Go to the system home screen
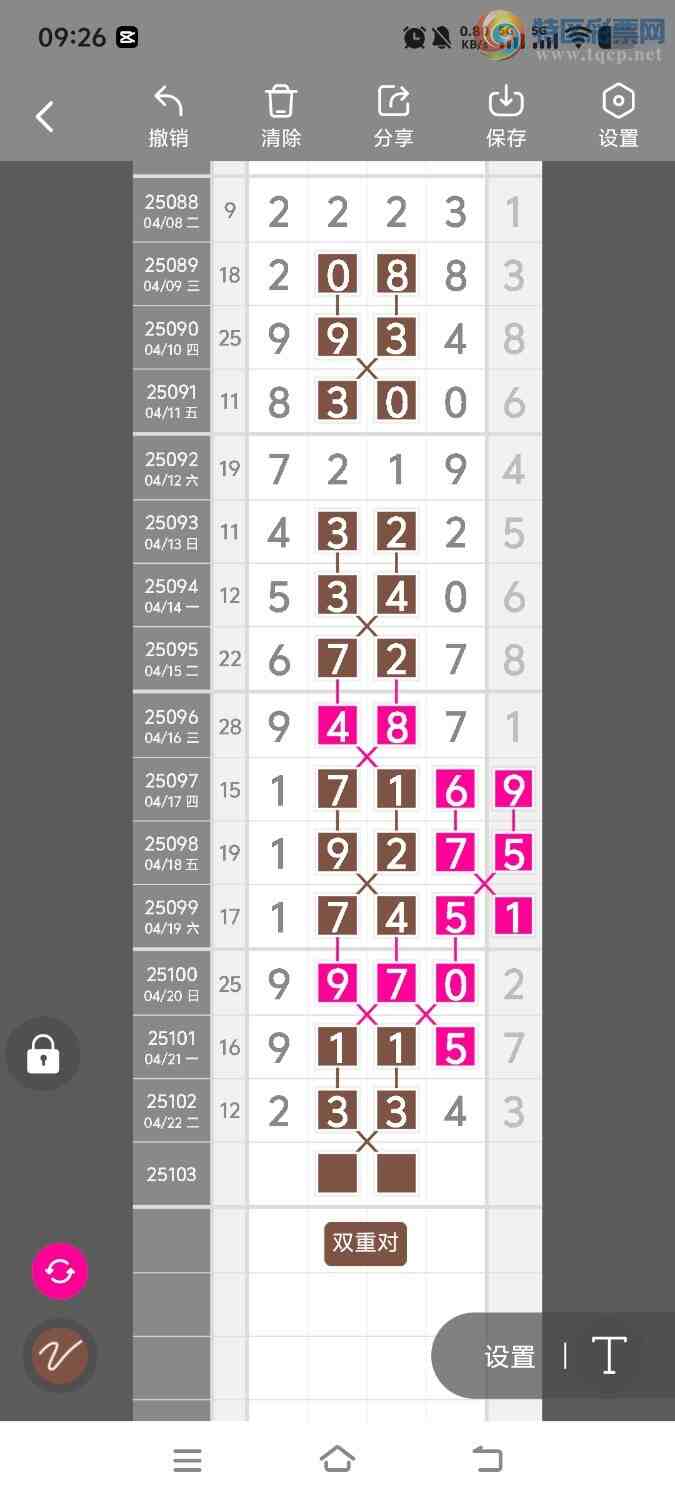675x1500 pixels. [x=337, y=1460]
